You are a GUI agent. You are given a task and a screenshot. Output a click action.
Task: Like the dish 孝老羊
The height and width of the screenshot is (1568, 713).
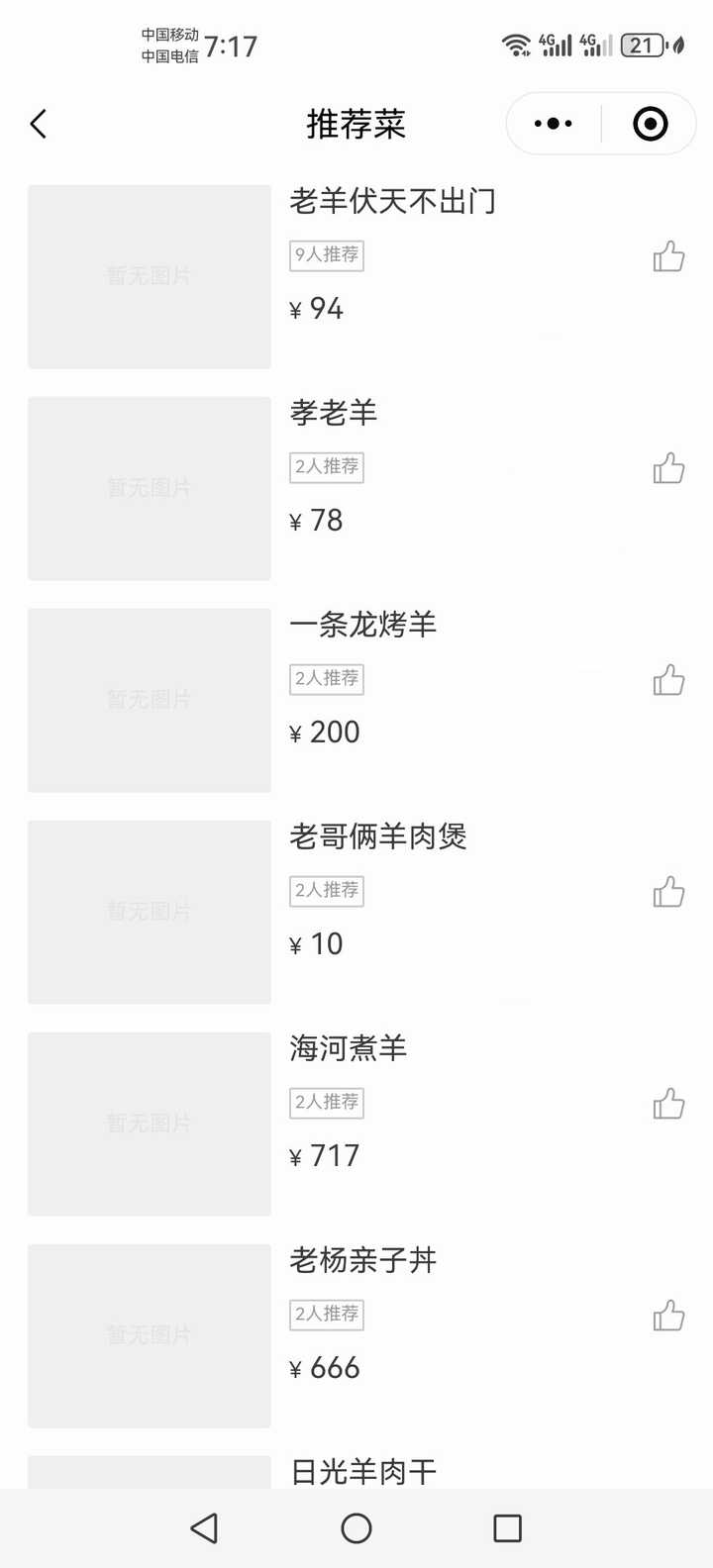click(x=668, y=468)
